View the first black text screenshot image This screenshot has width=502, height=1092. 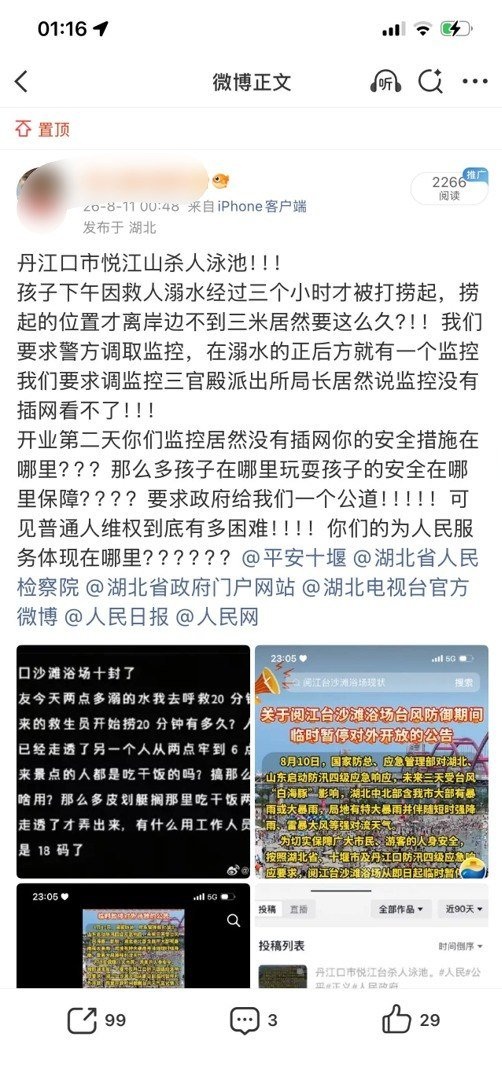click(x=133, y=761)
